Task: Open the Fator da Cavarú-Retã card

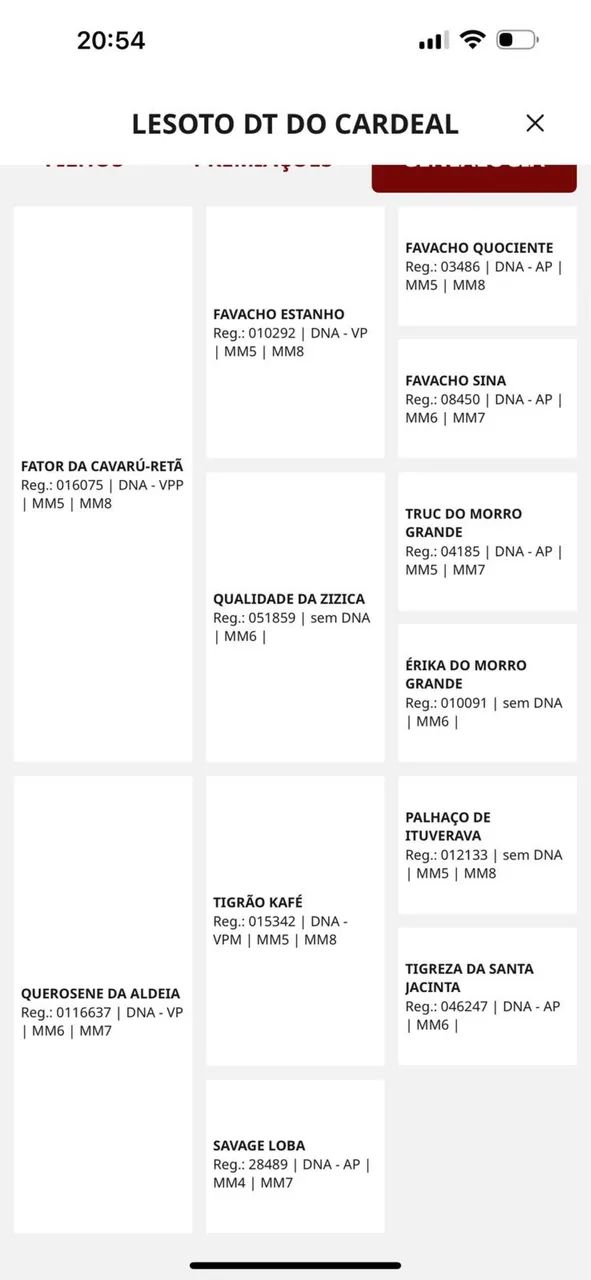Action: [103, 484]
